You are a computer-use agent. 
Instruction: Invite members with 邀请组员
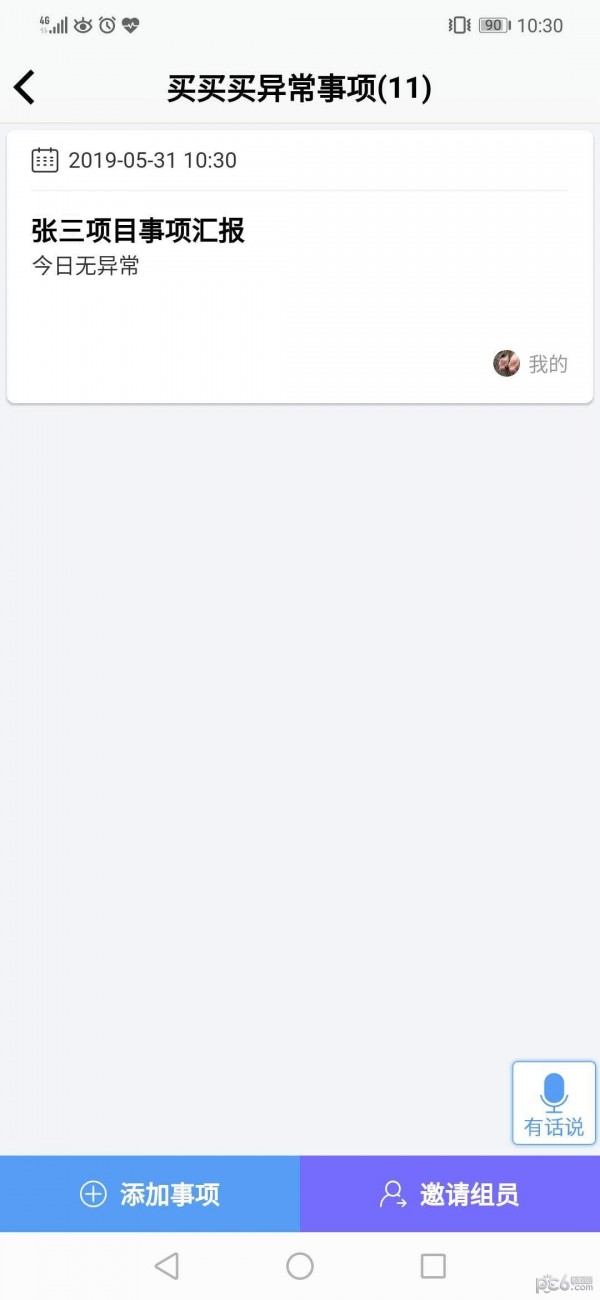pos(450,1194)
